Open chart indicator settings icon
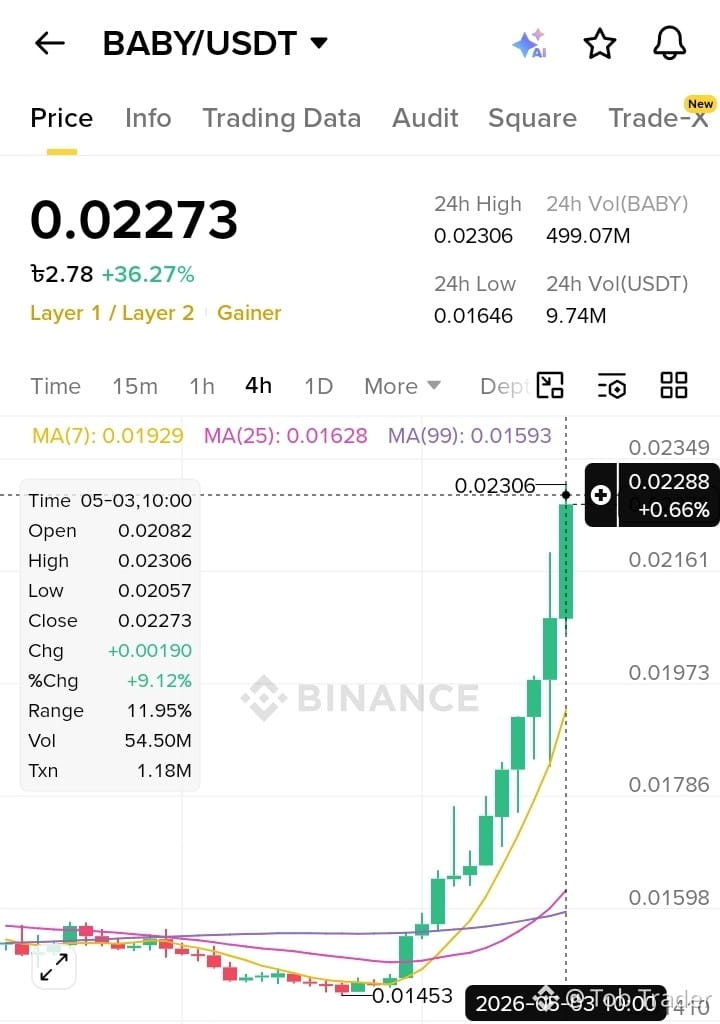Screen dimensions: 720x1024 click(612, 385)
